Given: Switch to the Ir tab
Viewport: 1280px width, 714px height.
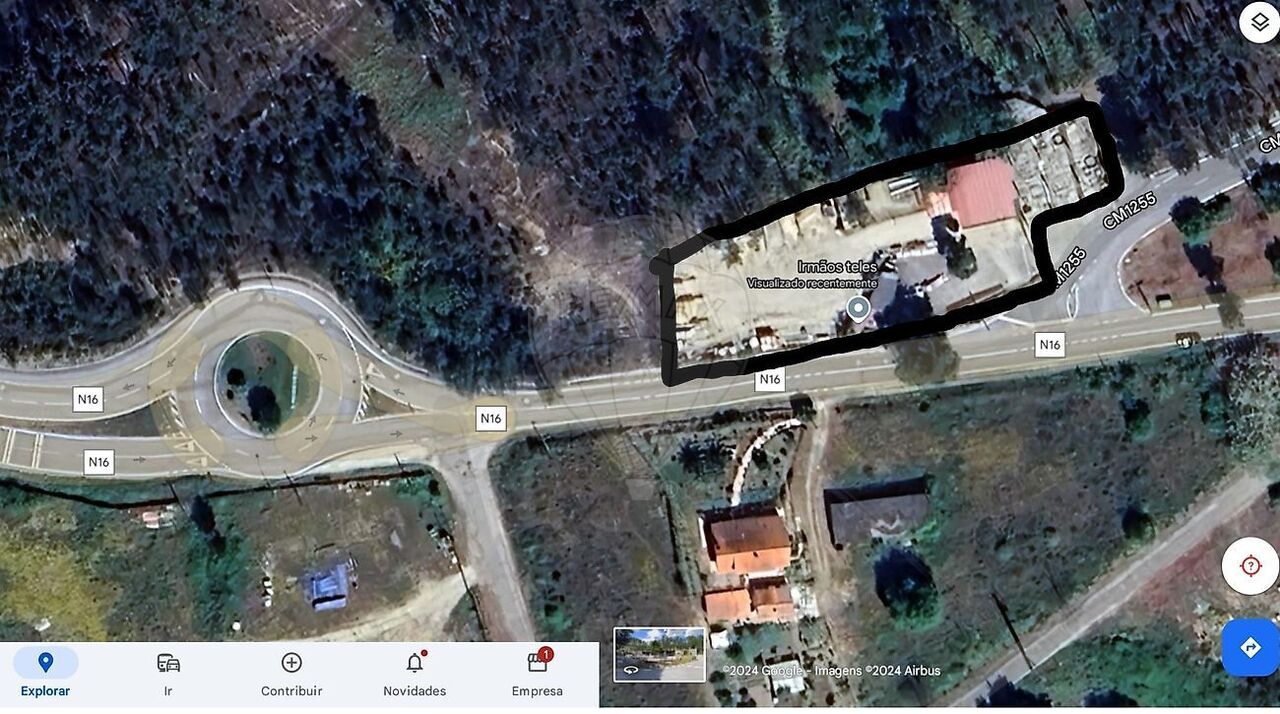Looking at the screenshot, I should [168, 674].
